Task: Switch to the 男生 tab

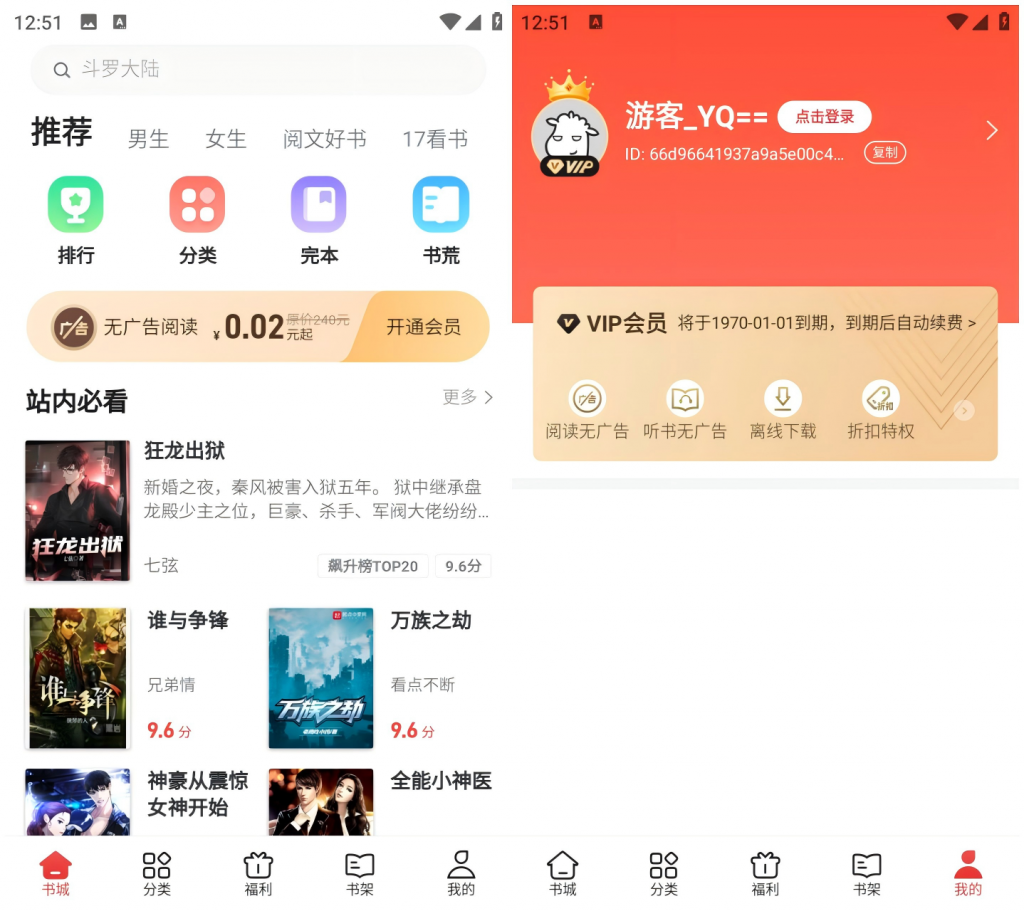Action: 148,139
